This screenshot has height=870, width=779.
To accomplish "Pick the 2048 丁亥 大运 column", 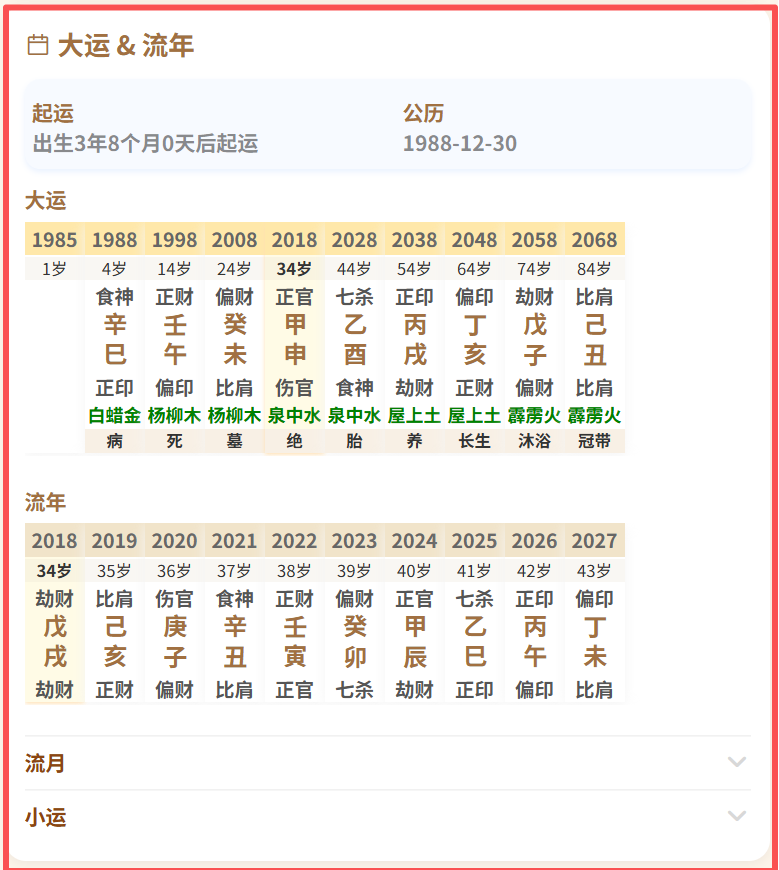I will click(x=474, y=340).
